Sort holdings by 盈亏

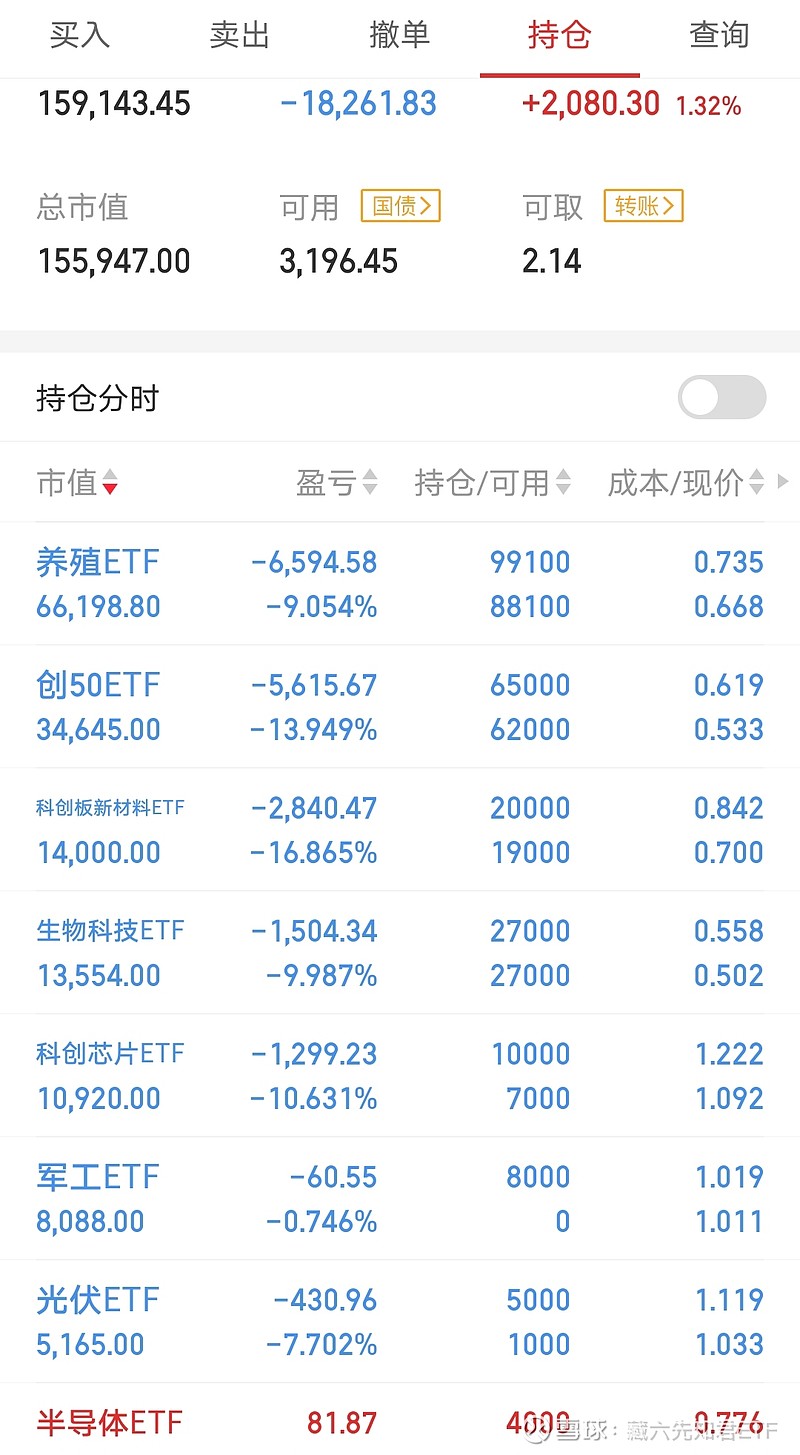click(x=337, y=483)
